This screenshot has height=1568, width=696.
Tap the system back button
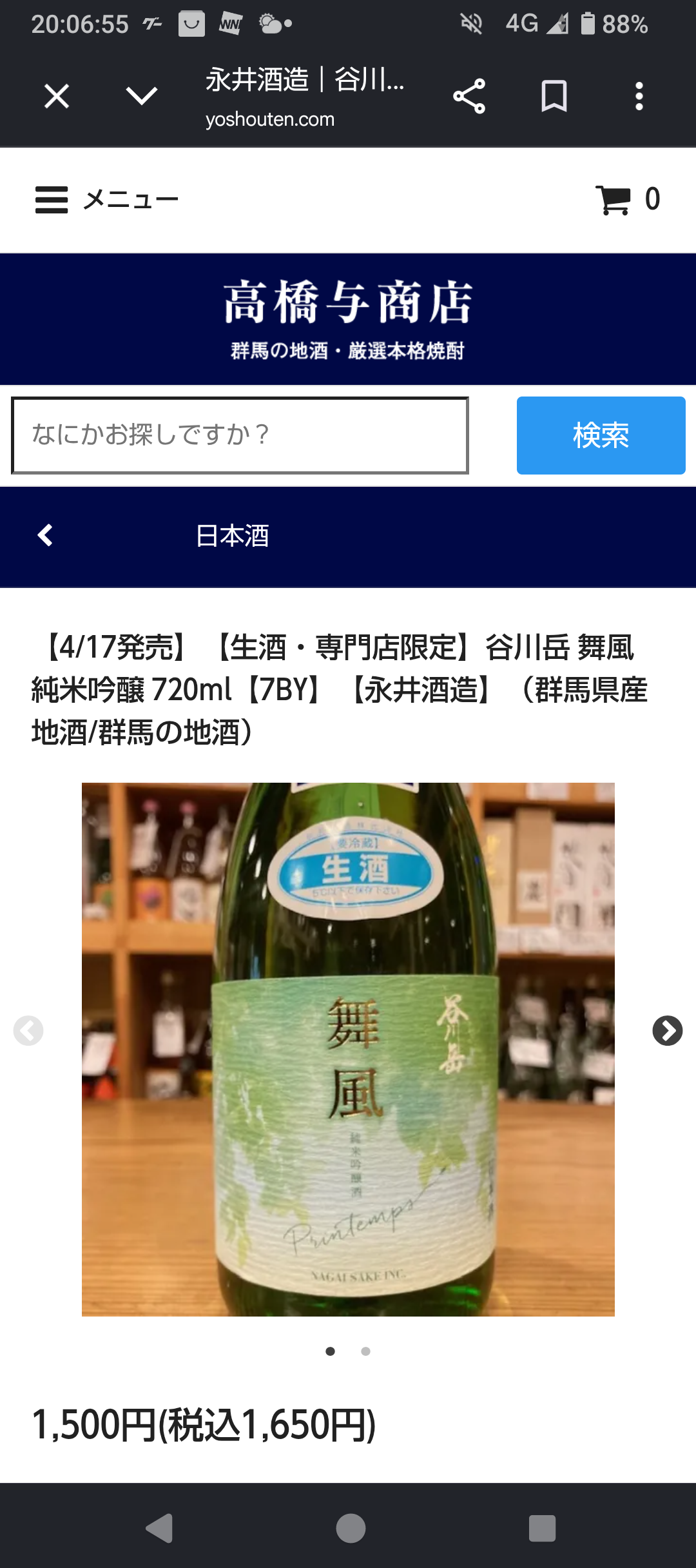[x=160, y=1528]
